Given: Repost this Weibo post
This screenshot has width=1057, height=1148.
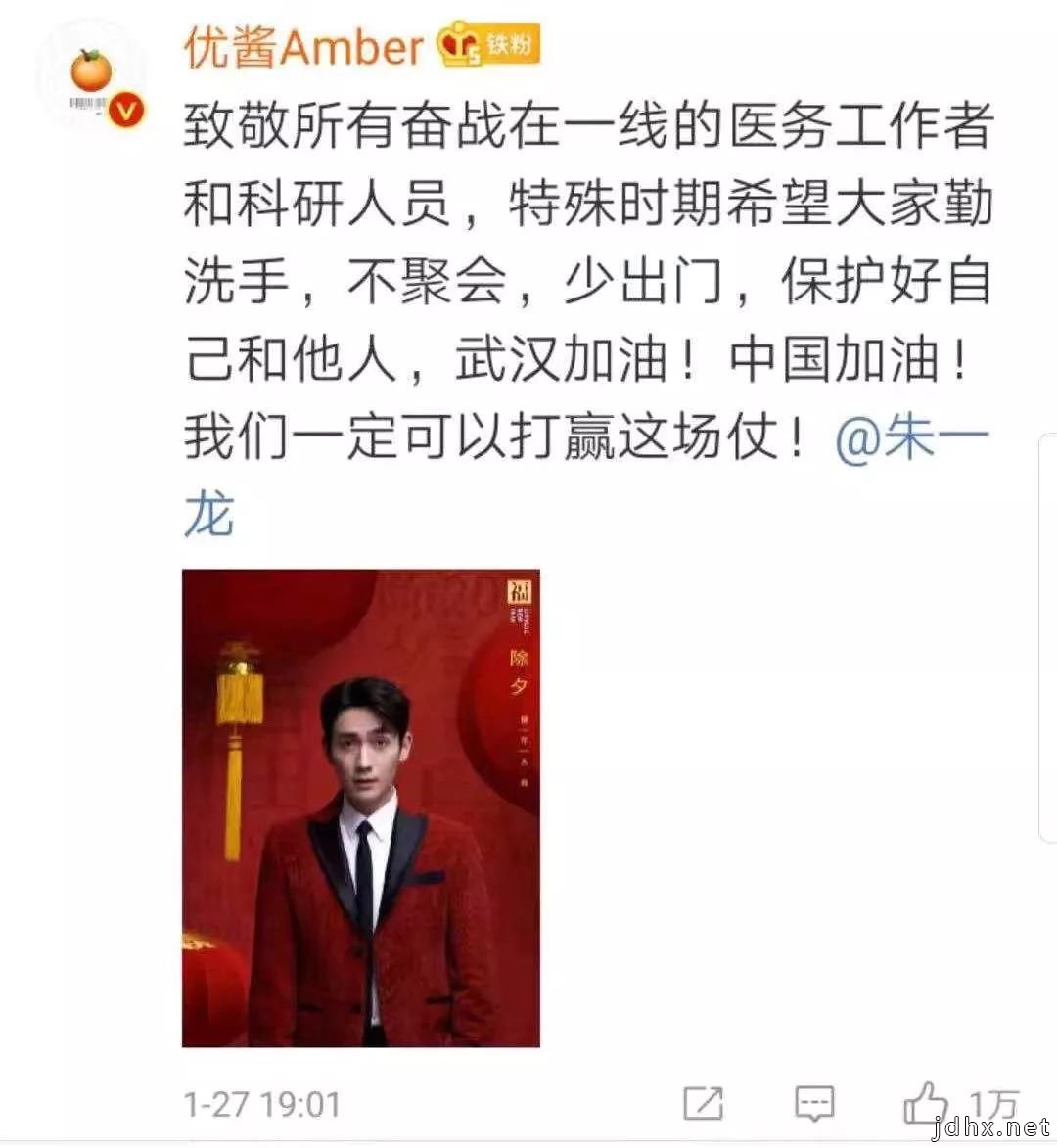Looking at the screenshot, I should [703, 1103].
